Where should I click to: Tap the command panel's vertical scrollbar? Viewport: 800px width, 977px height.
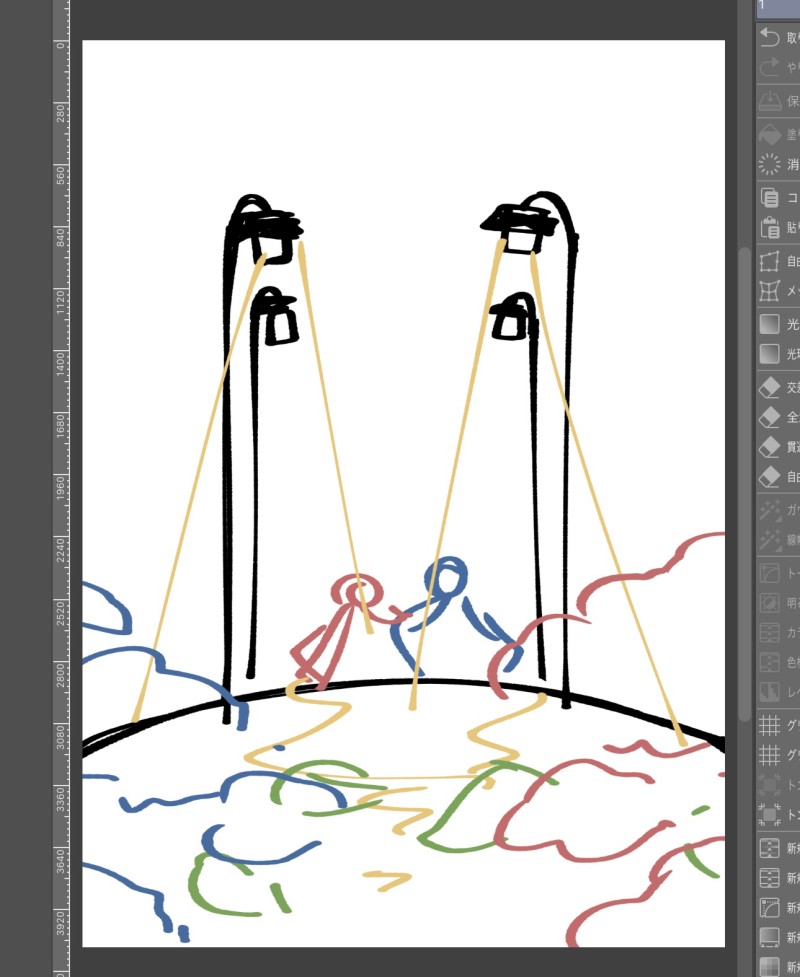[744, 480]
